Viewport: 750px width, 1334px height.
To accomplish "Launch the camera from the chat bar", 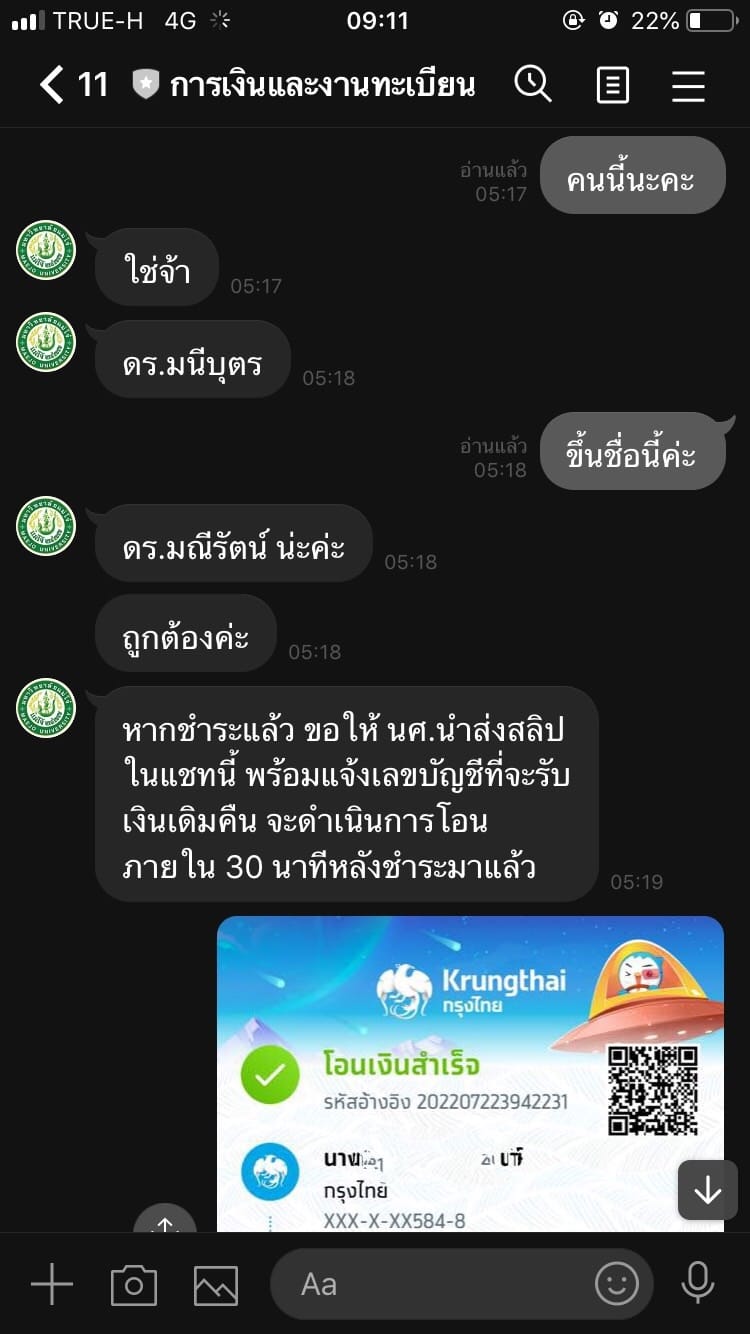I will coord(134,1284).
